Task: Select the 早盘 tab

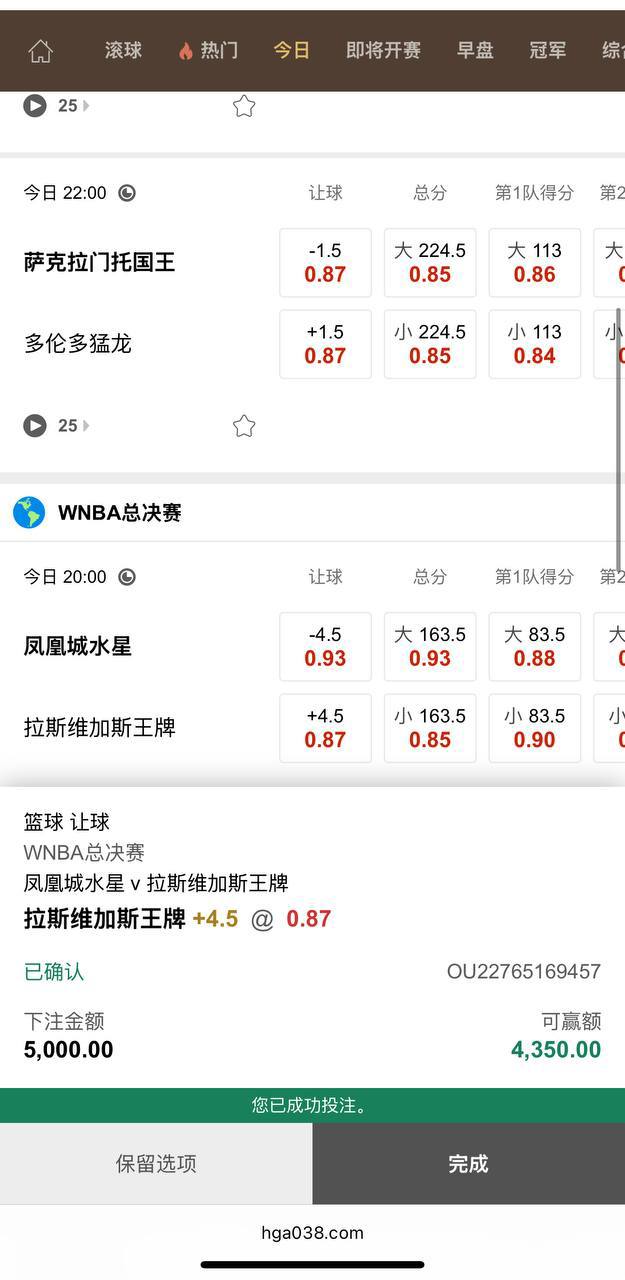Action: 475,50
